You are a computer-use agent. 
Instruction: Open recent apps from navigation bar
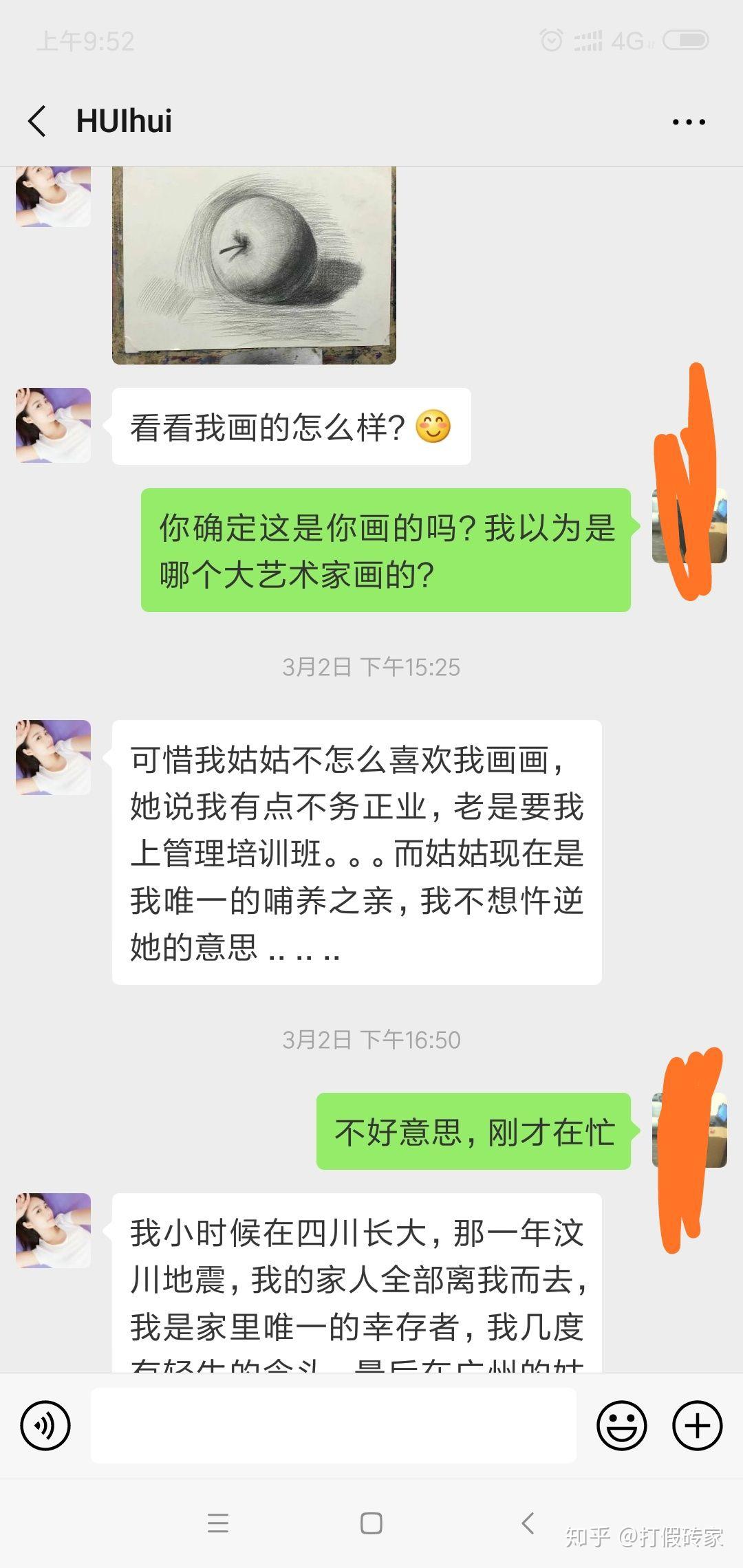tap(218, 1523)
